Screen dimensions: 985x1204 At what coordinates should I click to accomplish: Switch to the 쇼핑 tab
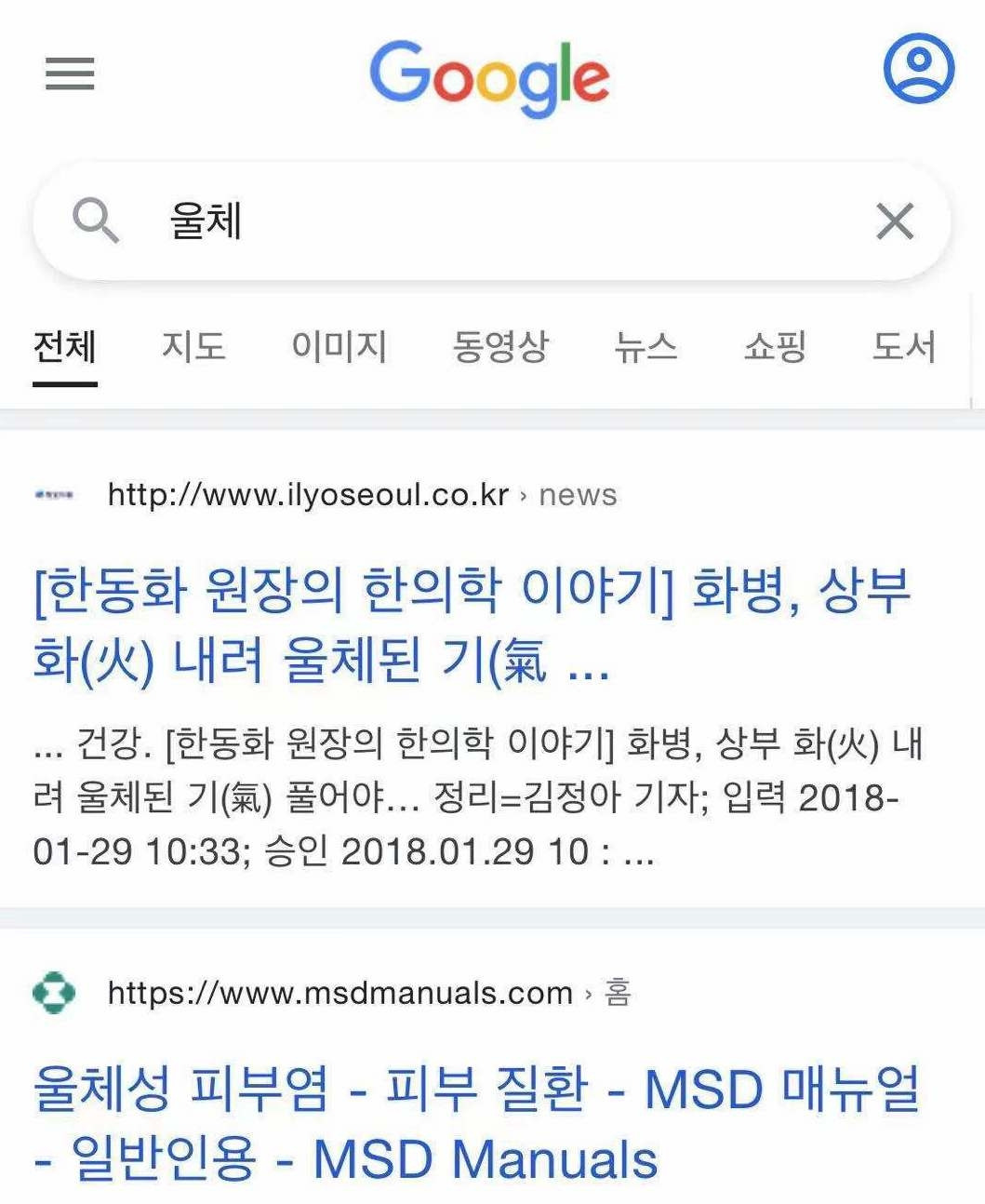775,346
